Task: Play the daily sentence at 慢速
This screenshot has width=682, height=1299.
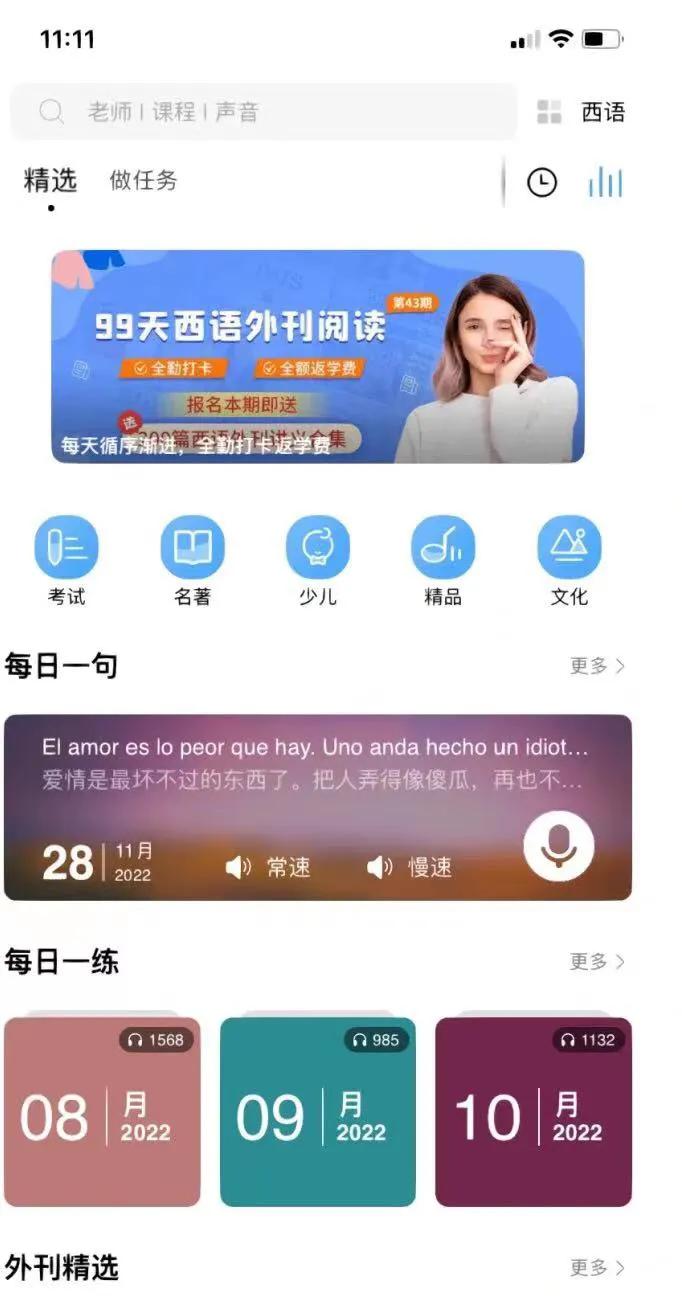Action: coord(409,867)
